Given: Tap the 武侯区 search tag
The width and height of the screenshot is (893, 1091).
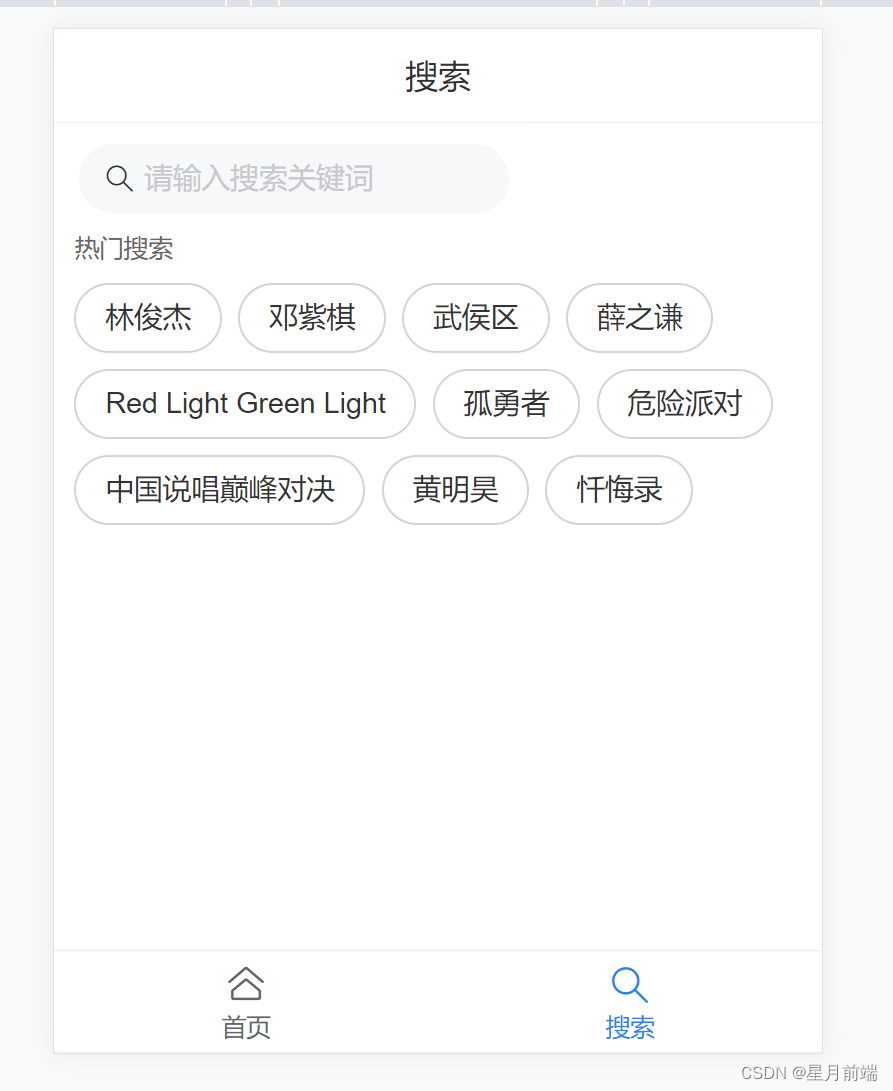Looking at the screenshot, I should 476,318.
